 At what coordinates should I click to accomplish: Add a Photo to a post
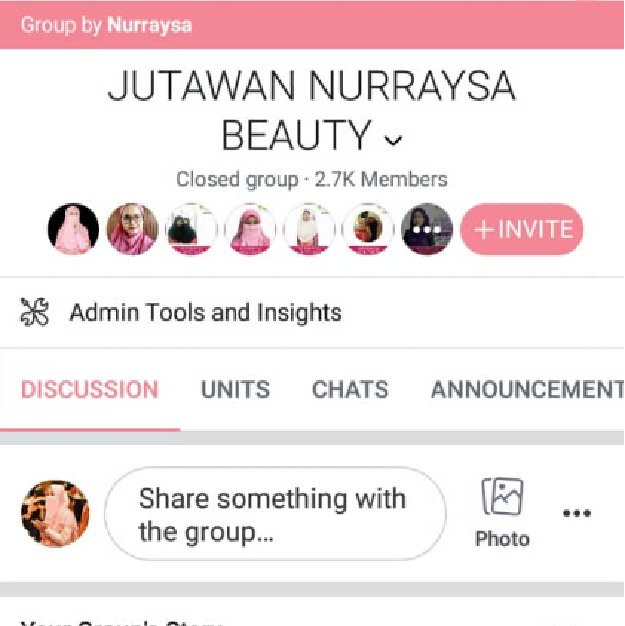[x=502, y=512]
